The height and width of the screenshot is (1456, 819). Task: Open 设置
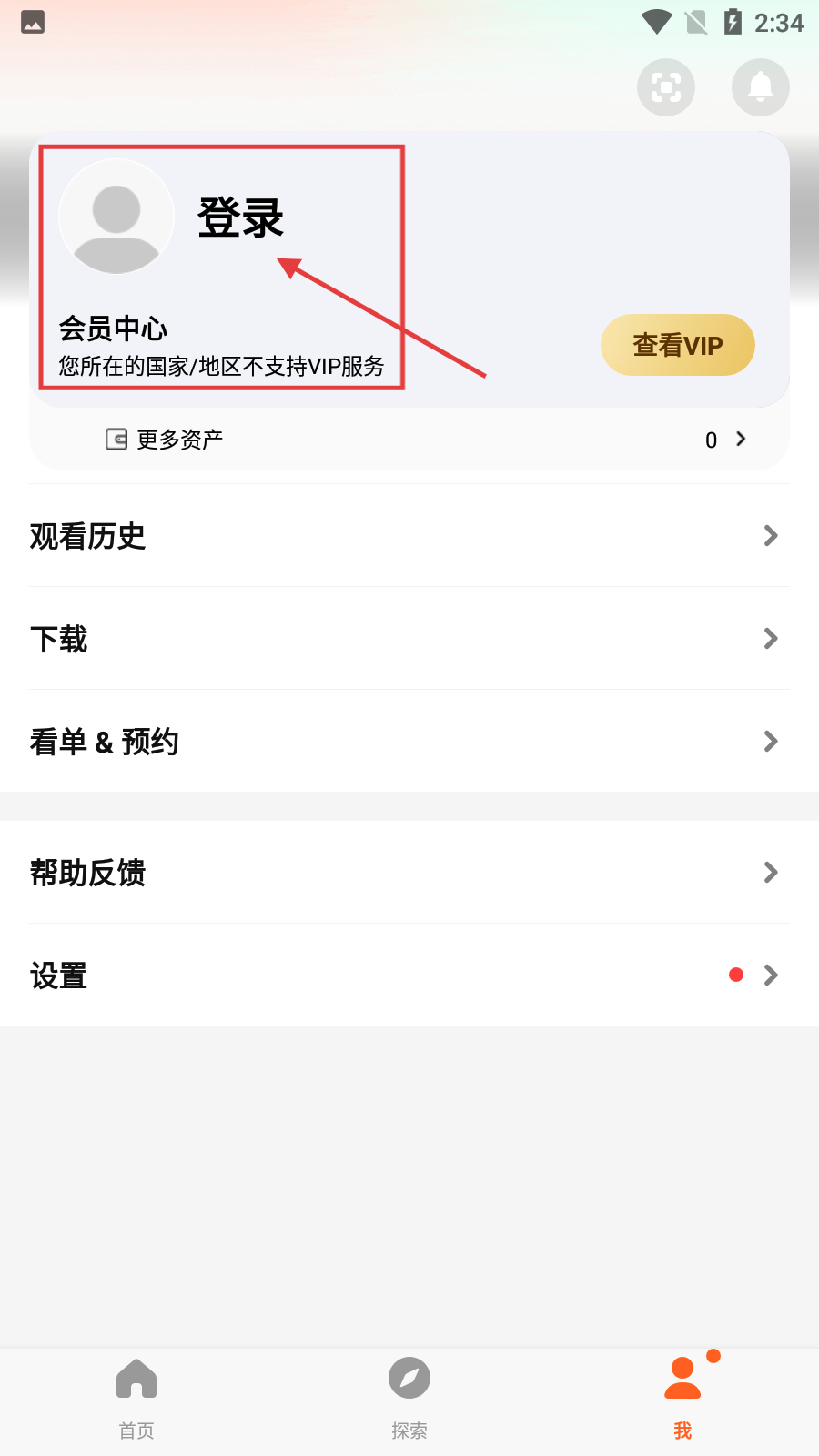409,976
